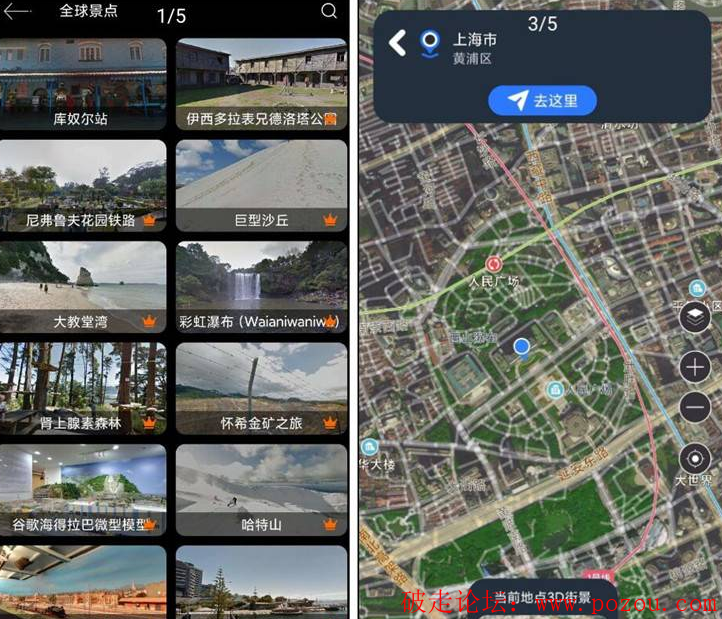Open 当前地点3D街景 street view
Viewport: 722px width, 619px height.
click(x=541, y=597)
